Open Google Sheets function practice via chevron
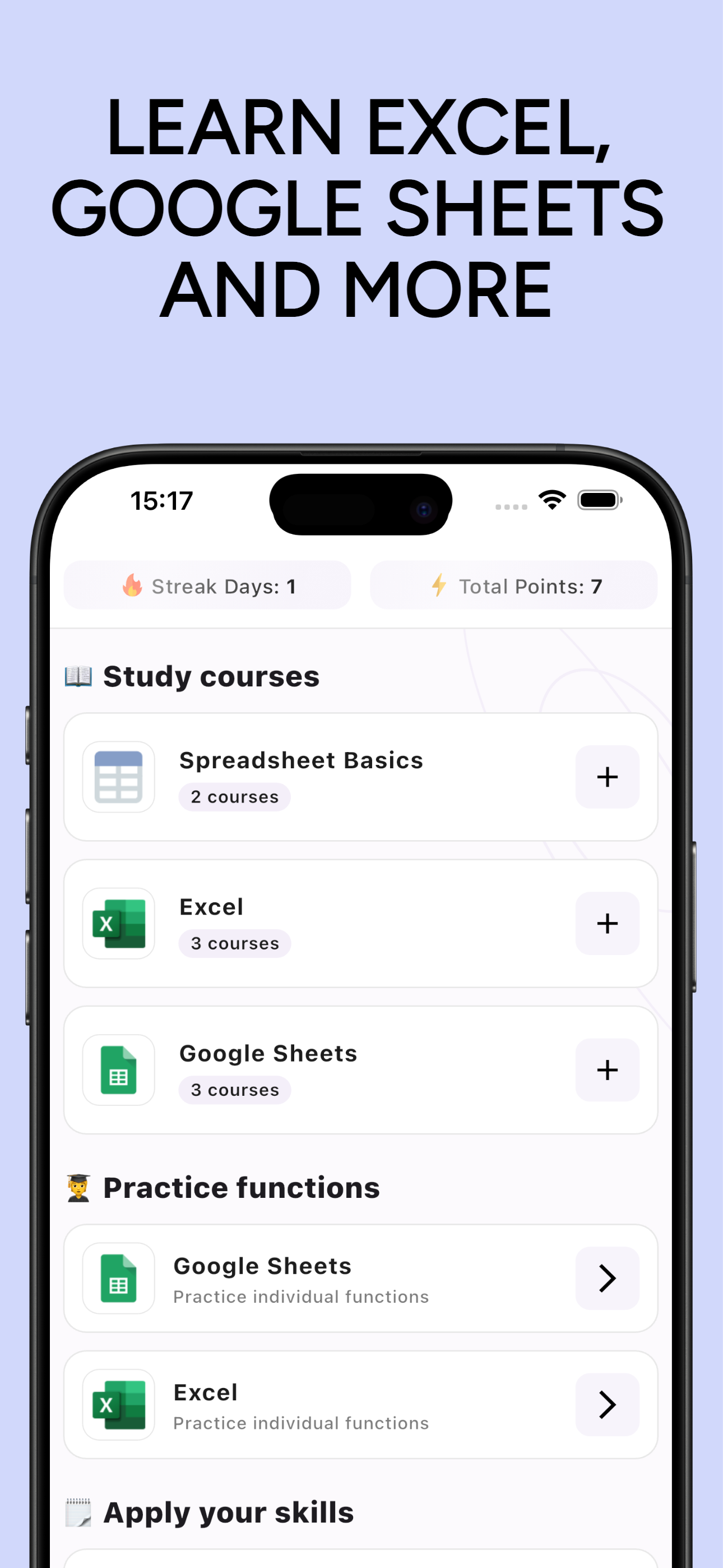723x1568 pixels. coord(607,1278)
